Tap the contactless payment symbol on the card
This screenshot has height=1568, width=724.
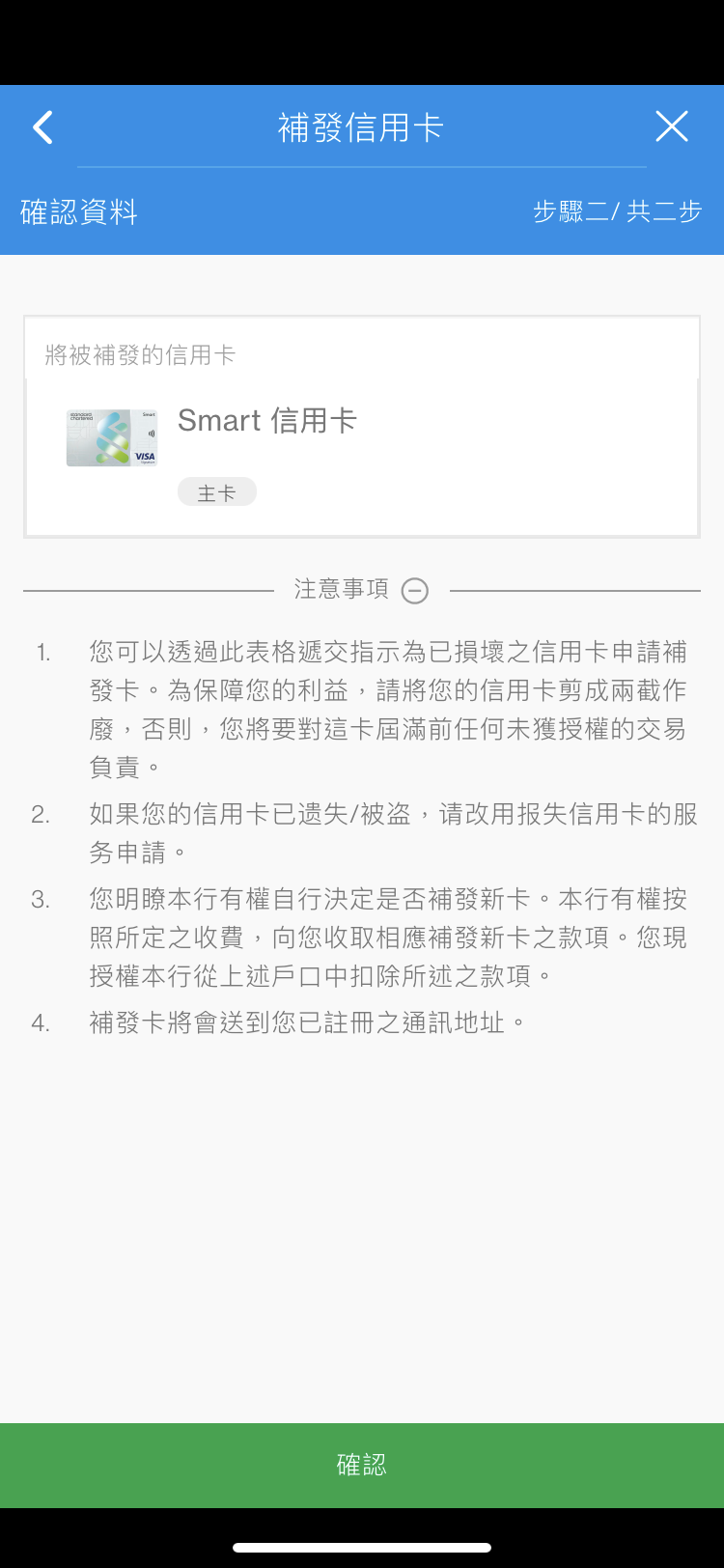(152, 433)
